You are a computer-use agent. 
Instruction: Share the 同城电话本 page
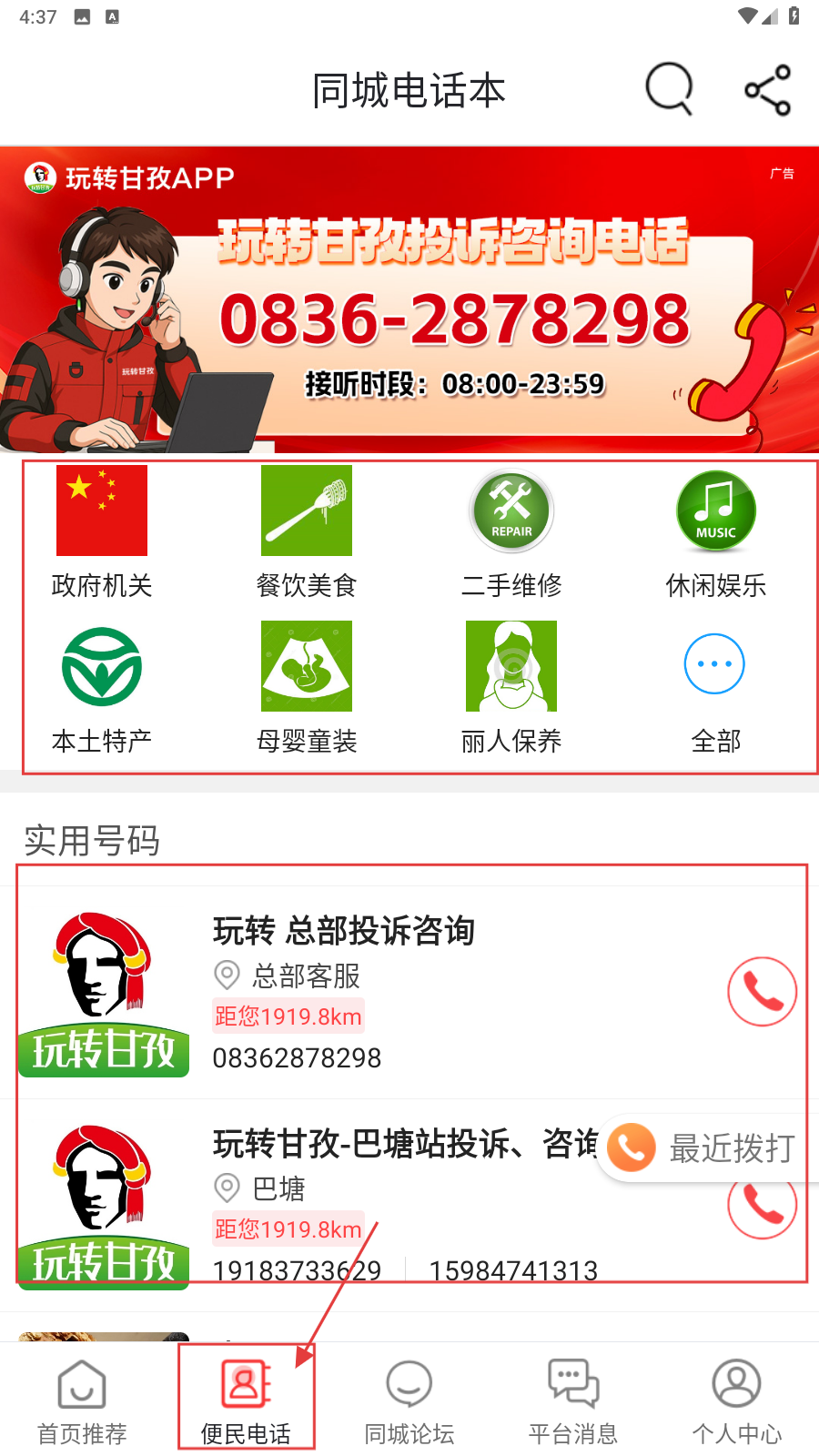point(767,90)
